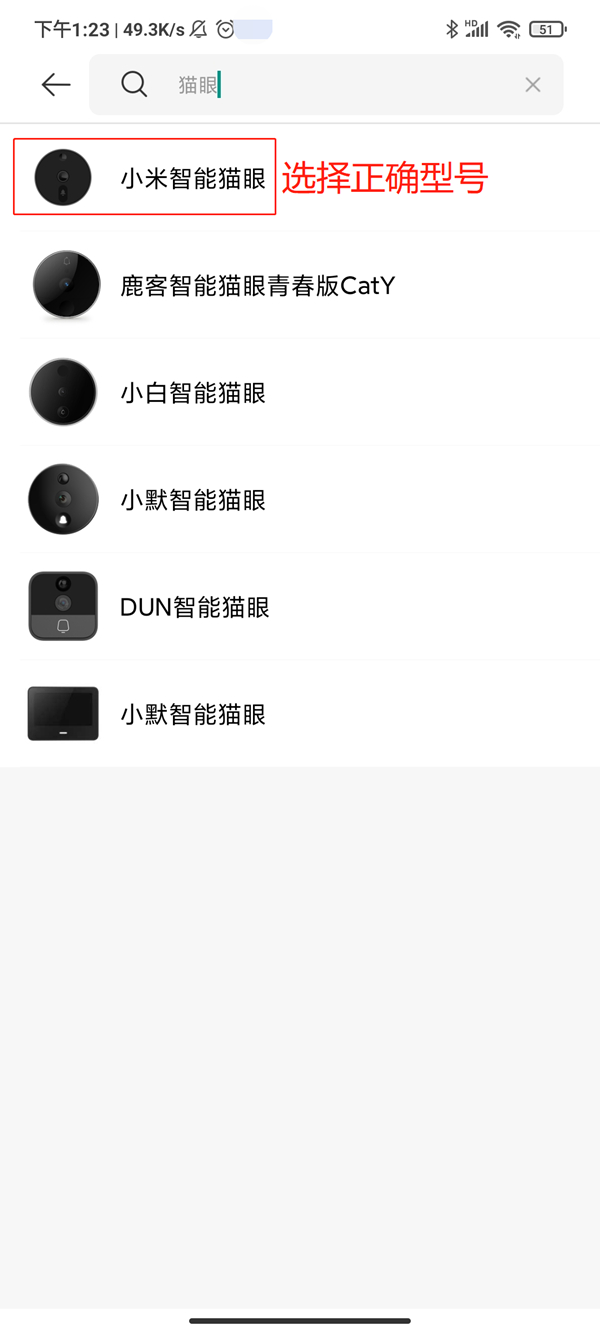Choose the 小白智能猫眼 device
This screenshot has height=1333, width=600.
coord(193,393)
